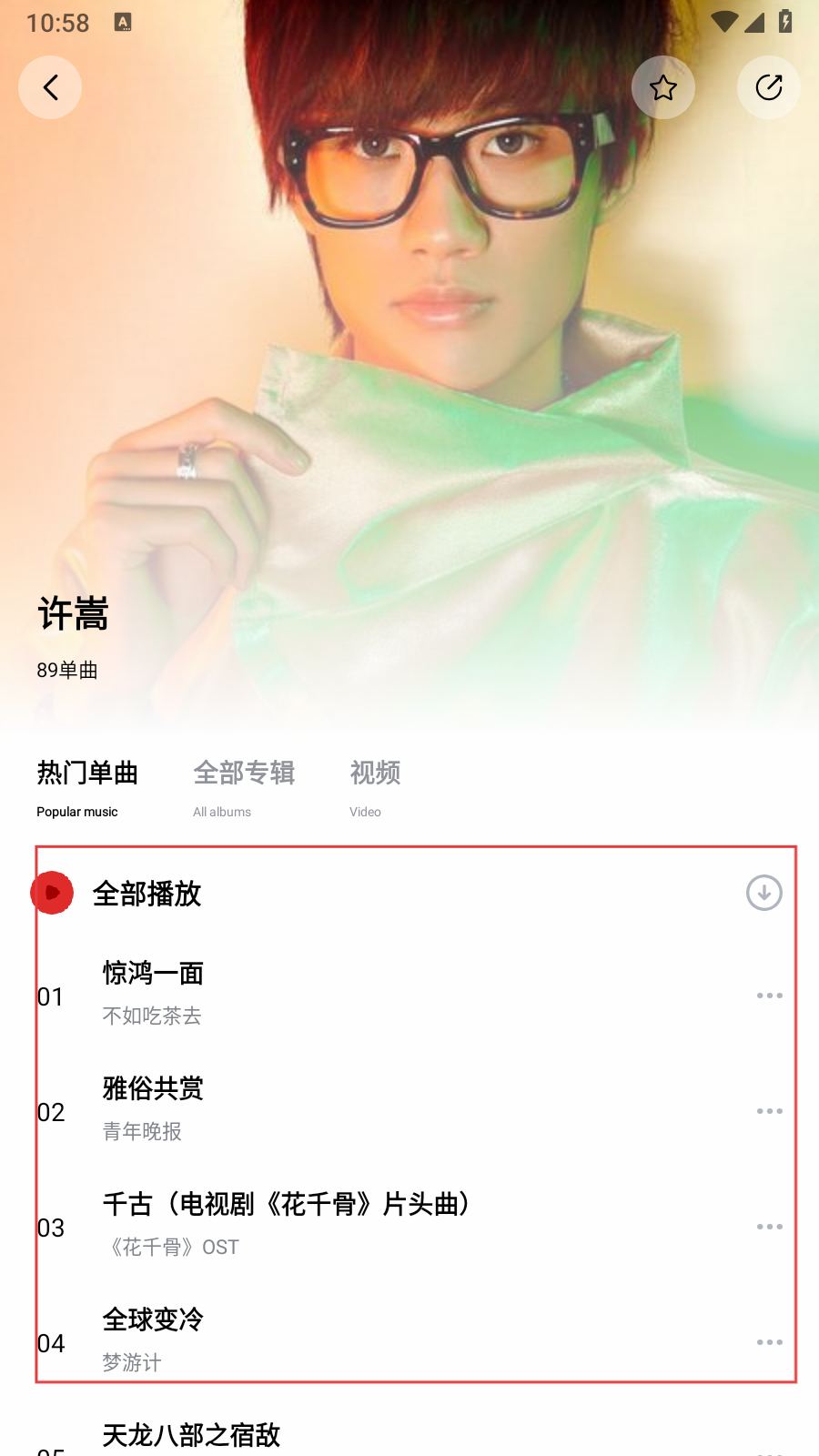Open more options for 雅俗共赏
This screenshot has width=819, height=1456.
pos(769,1111)
